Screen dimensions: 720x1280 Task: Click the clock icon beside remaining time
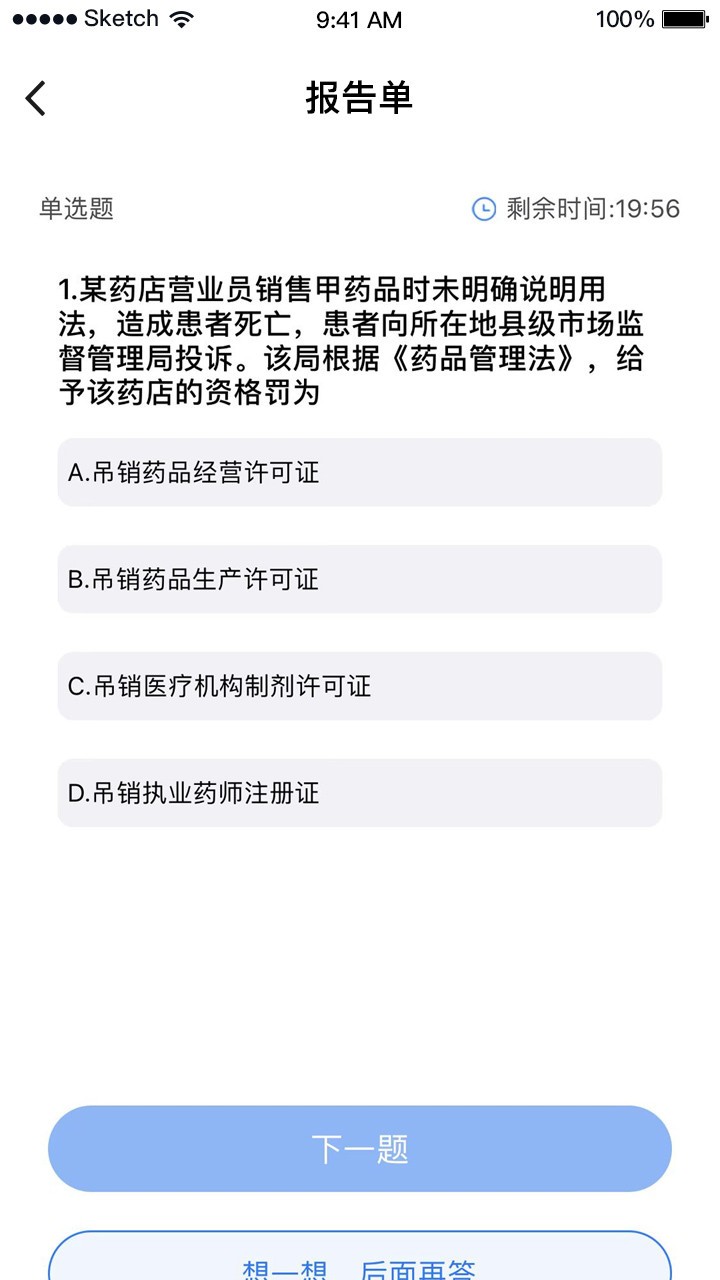482,210
